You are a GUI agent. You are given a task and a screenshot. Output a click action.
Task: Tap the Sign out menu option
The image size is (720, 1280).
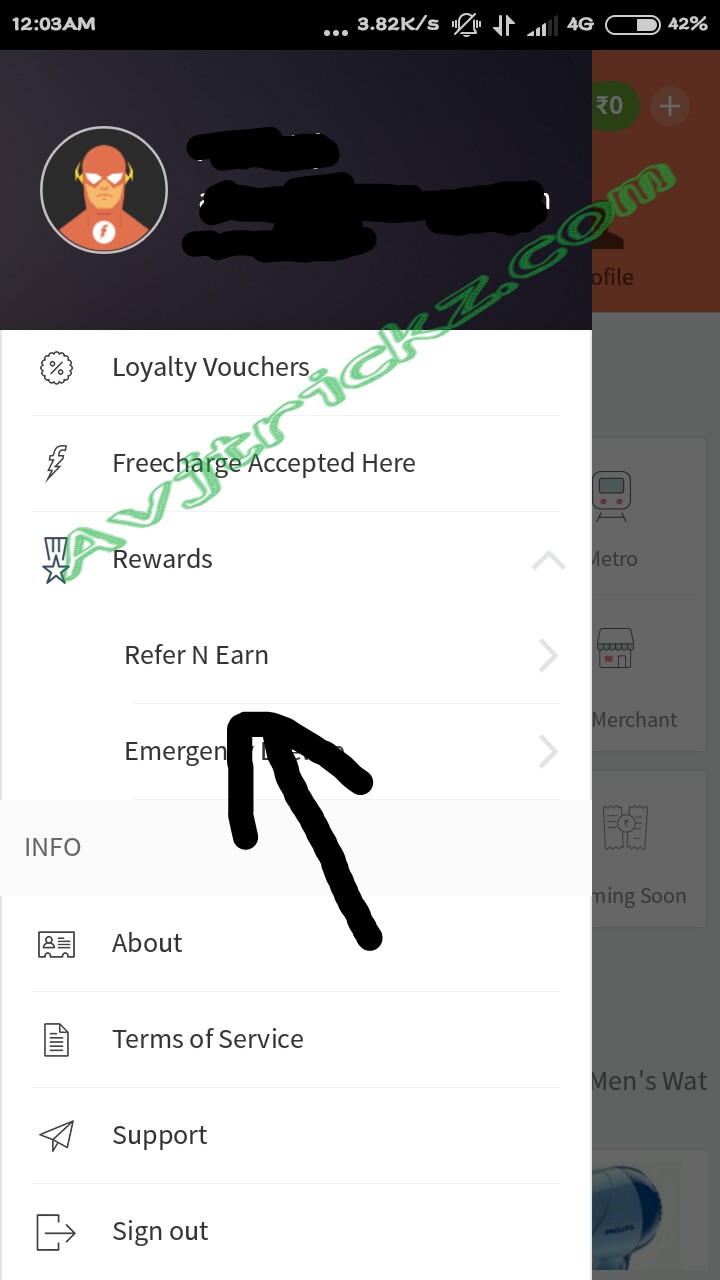click(160, 1231)
